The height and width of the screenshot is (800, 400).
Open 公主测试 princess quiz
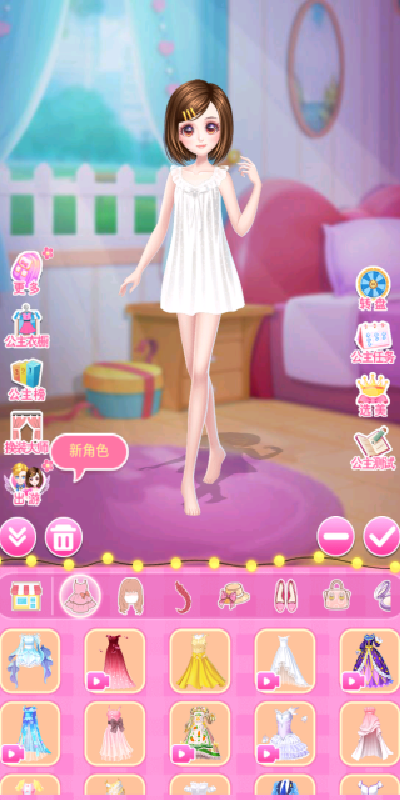point(373,449)
